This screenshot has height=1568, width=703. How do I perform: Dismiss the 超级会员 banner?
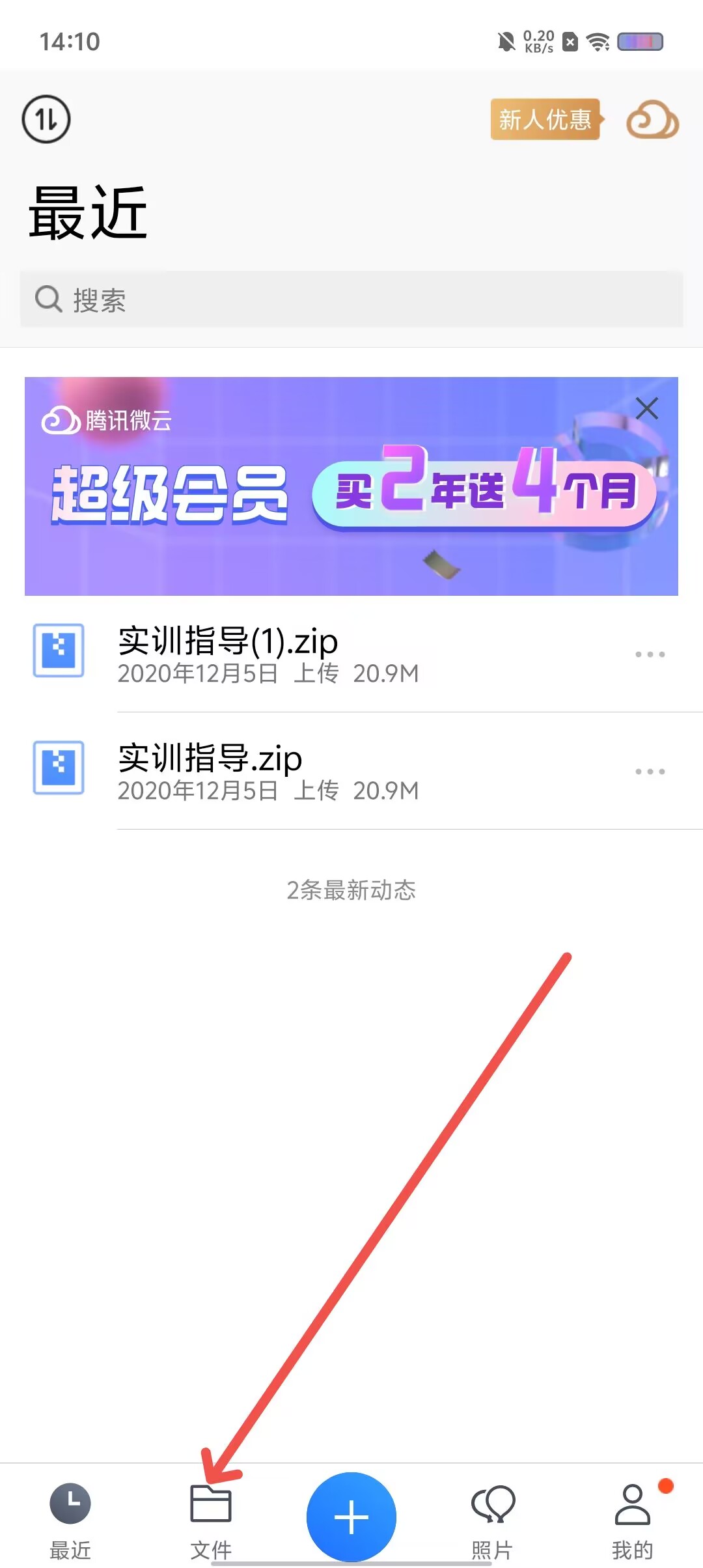tap(646, 409)
